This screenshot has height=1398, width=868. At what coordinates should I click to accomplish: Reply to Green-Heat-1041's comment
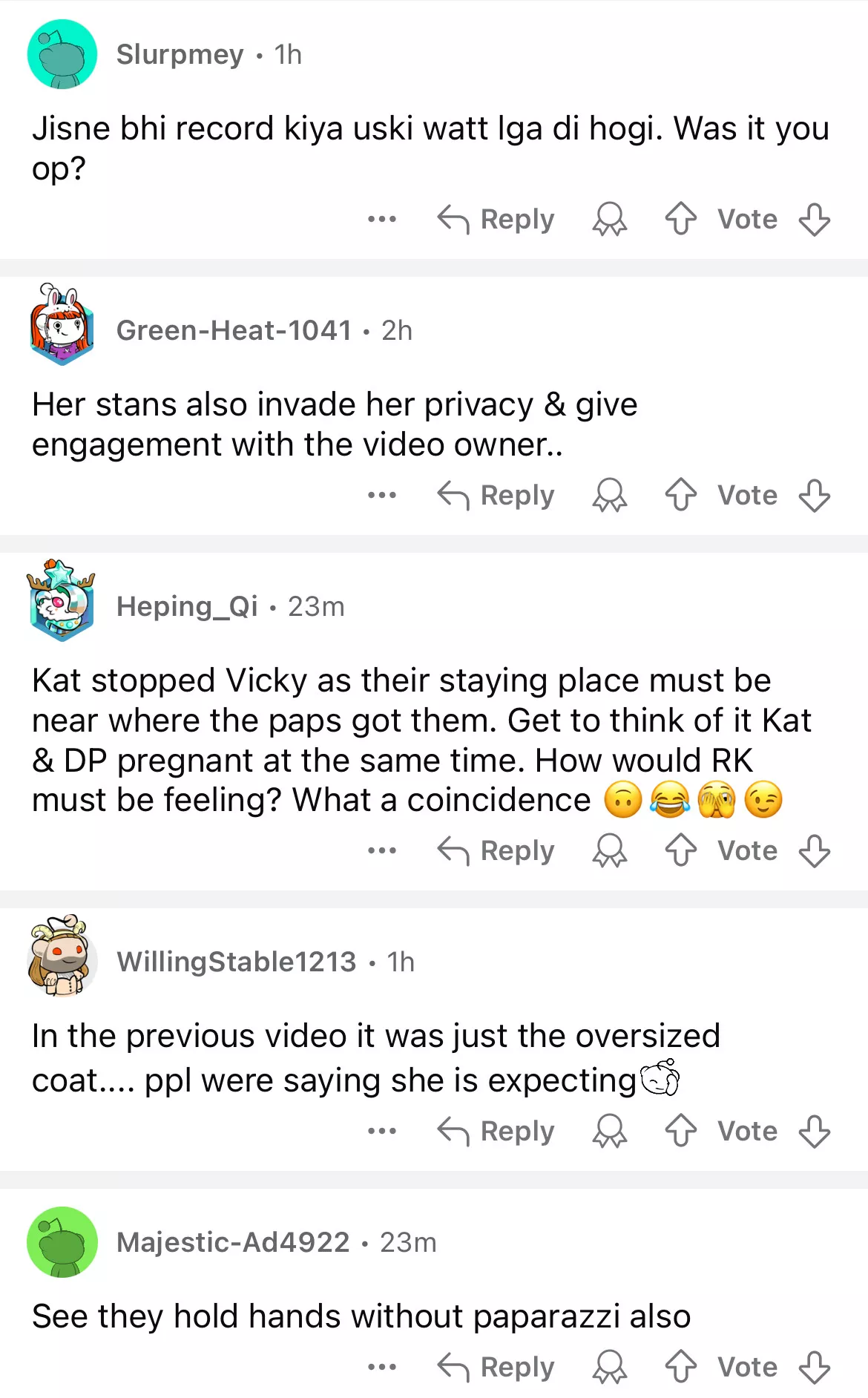coord(496,496)
